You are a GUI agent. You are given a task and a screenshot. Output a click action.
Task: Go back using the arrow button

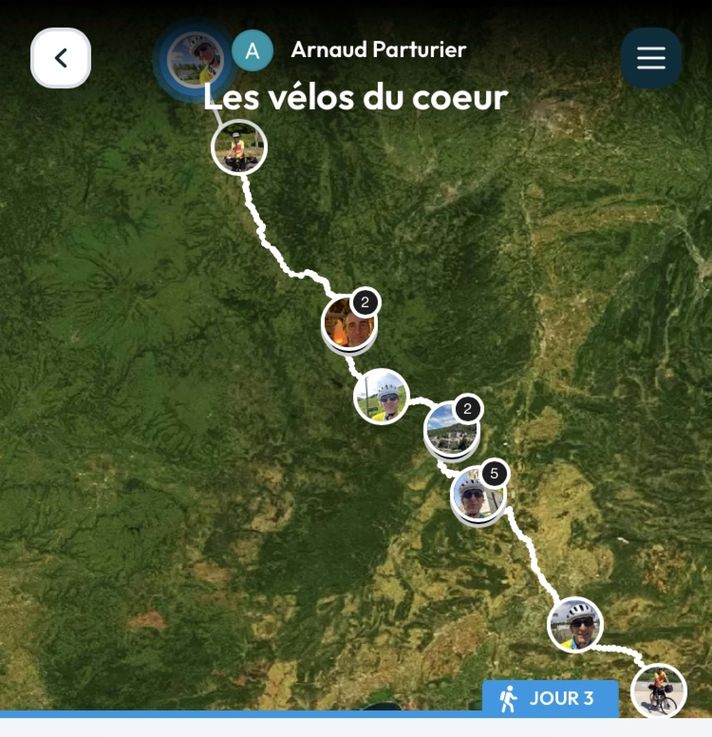coord(61,58)
